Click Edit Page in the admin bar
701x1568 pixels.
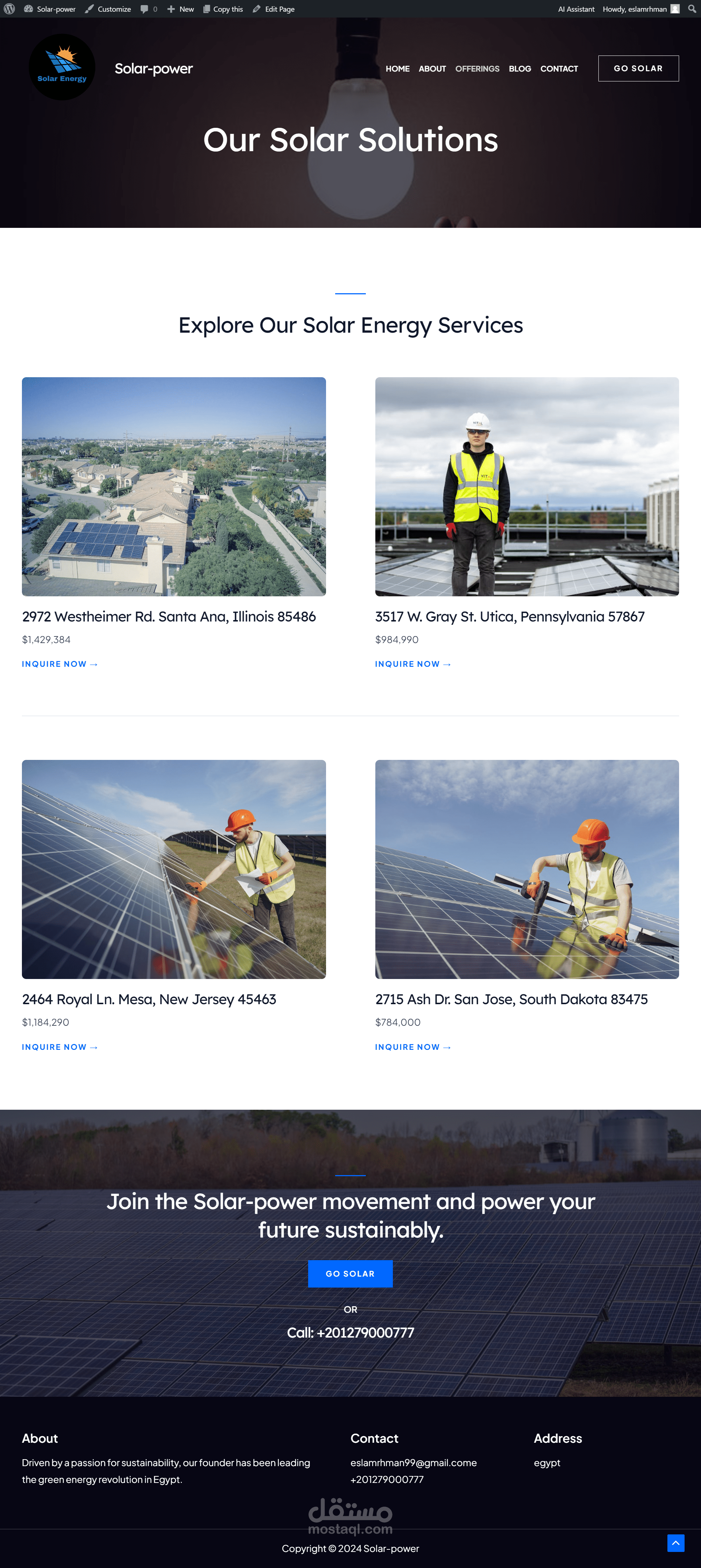(x=274, y=9)
